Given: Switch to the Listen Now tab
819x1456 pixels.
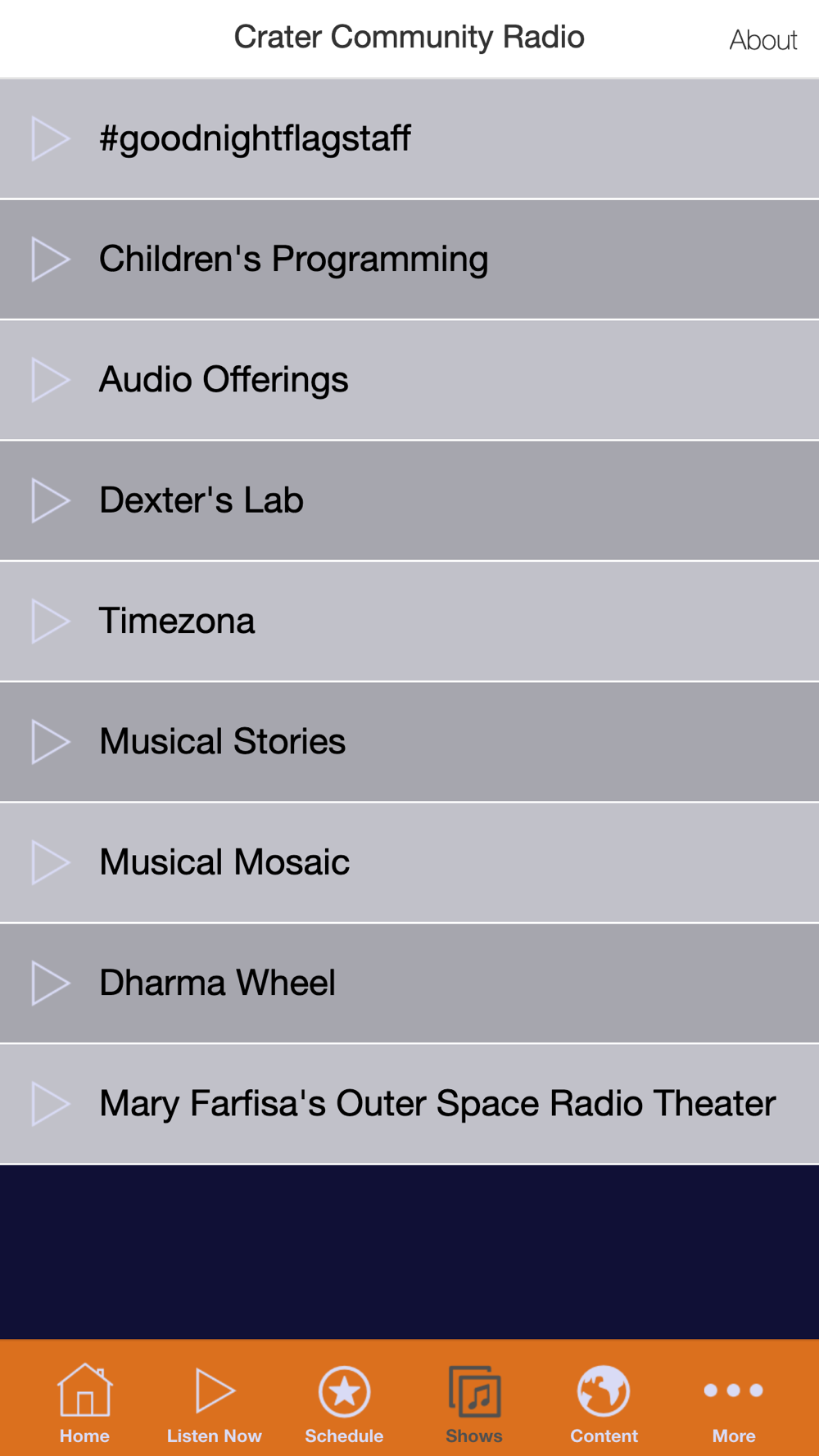Looking at the screenshot, I should [214, 1404].
